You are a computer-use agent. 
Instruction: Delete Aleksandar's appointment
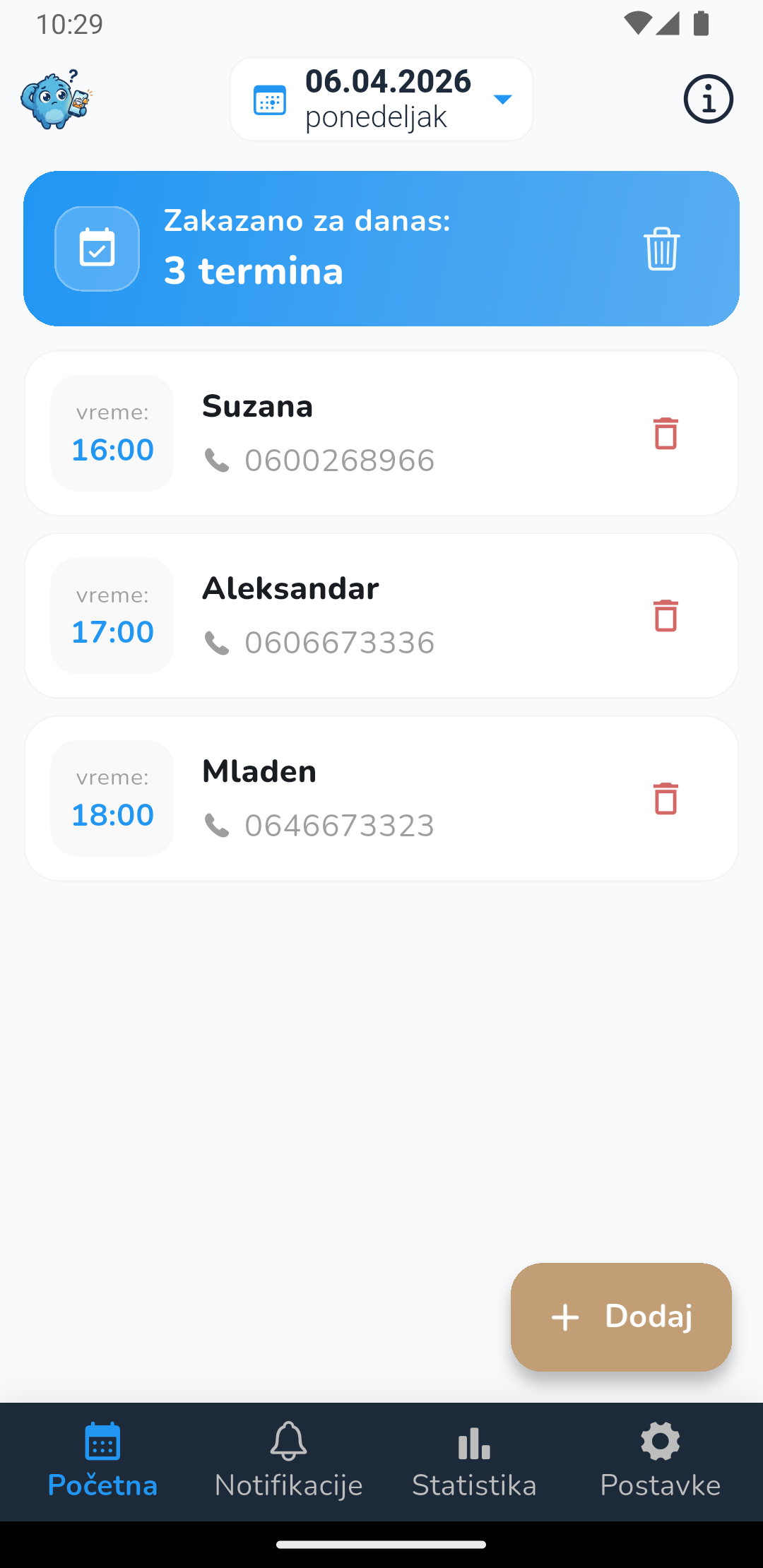pyautogui.click(x=666, y=615)
